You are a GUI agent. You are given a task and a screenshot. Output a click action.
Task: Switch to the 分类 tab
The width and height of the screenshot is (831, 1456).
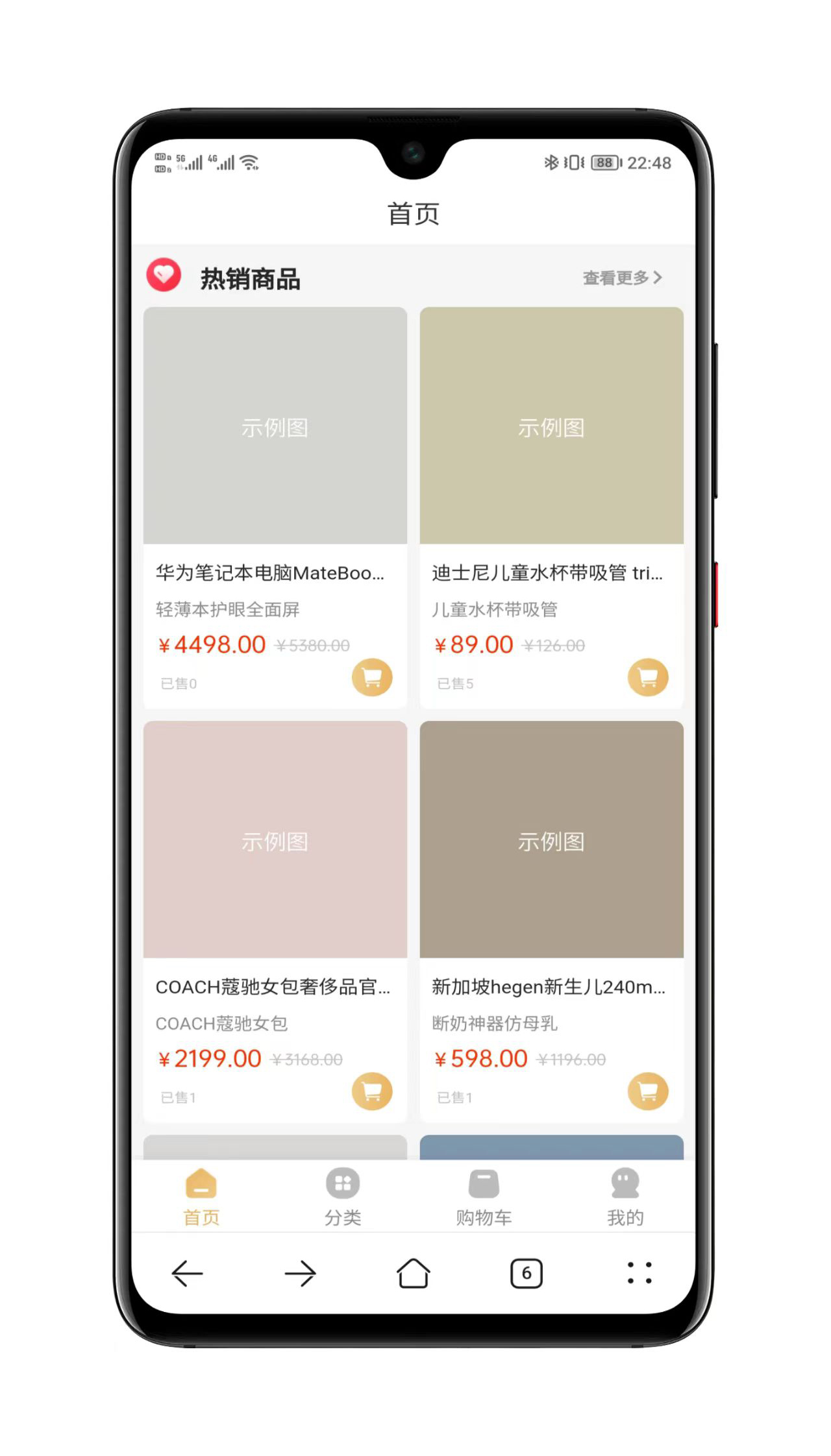[x=343, y=1198]
